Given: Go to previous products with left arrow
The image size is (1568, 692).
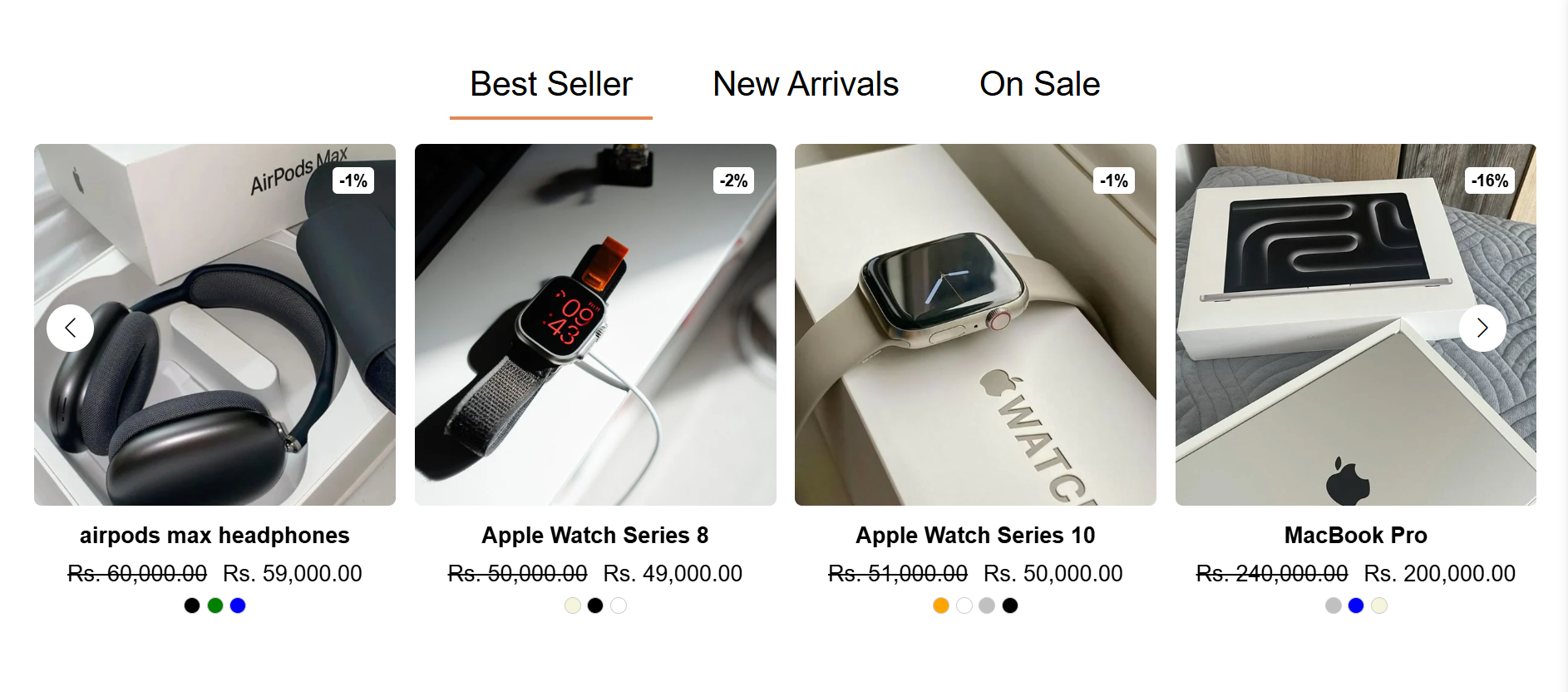Looking at the screenshot, I should [70, 329].
